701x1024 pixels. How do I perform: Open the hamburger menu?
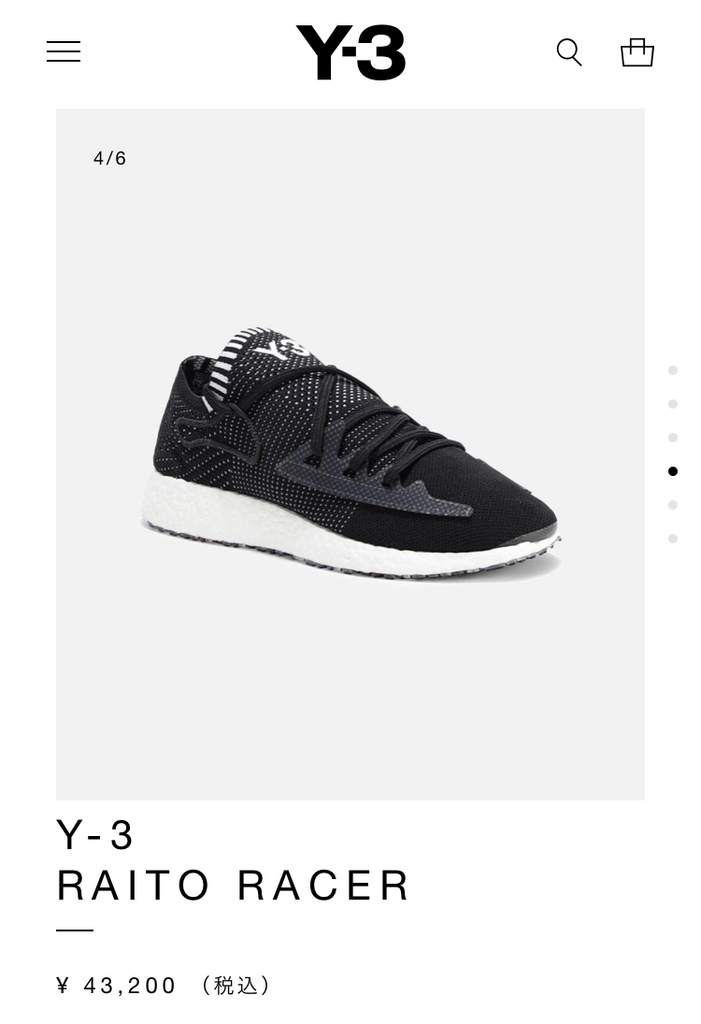pos(63,52)
